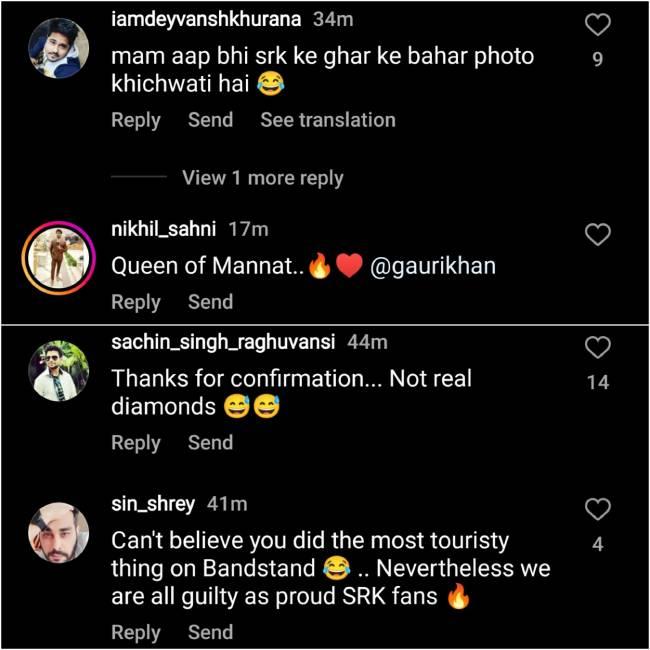View 1 more reply
Screen dimensions: 650x650
click(x=262, y=178)
